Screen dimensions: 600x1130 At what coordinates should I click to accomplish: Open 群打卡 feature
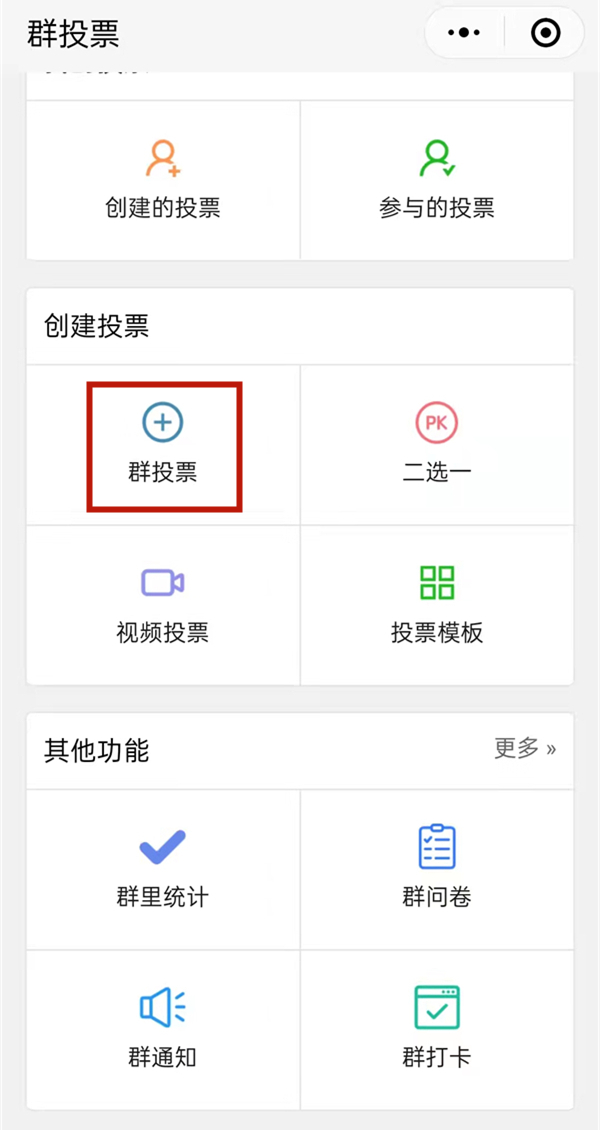437,1028
